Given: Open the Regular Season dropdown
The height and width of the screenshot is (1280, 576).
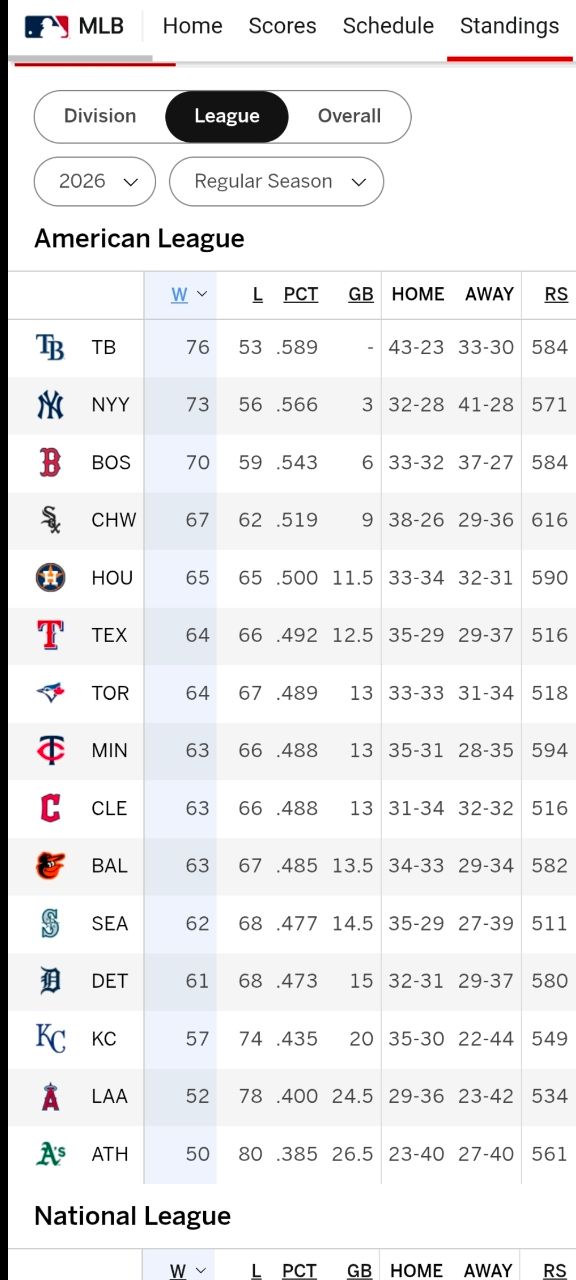Looking at the screenshot, I should tap(276, 181).
